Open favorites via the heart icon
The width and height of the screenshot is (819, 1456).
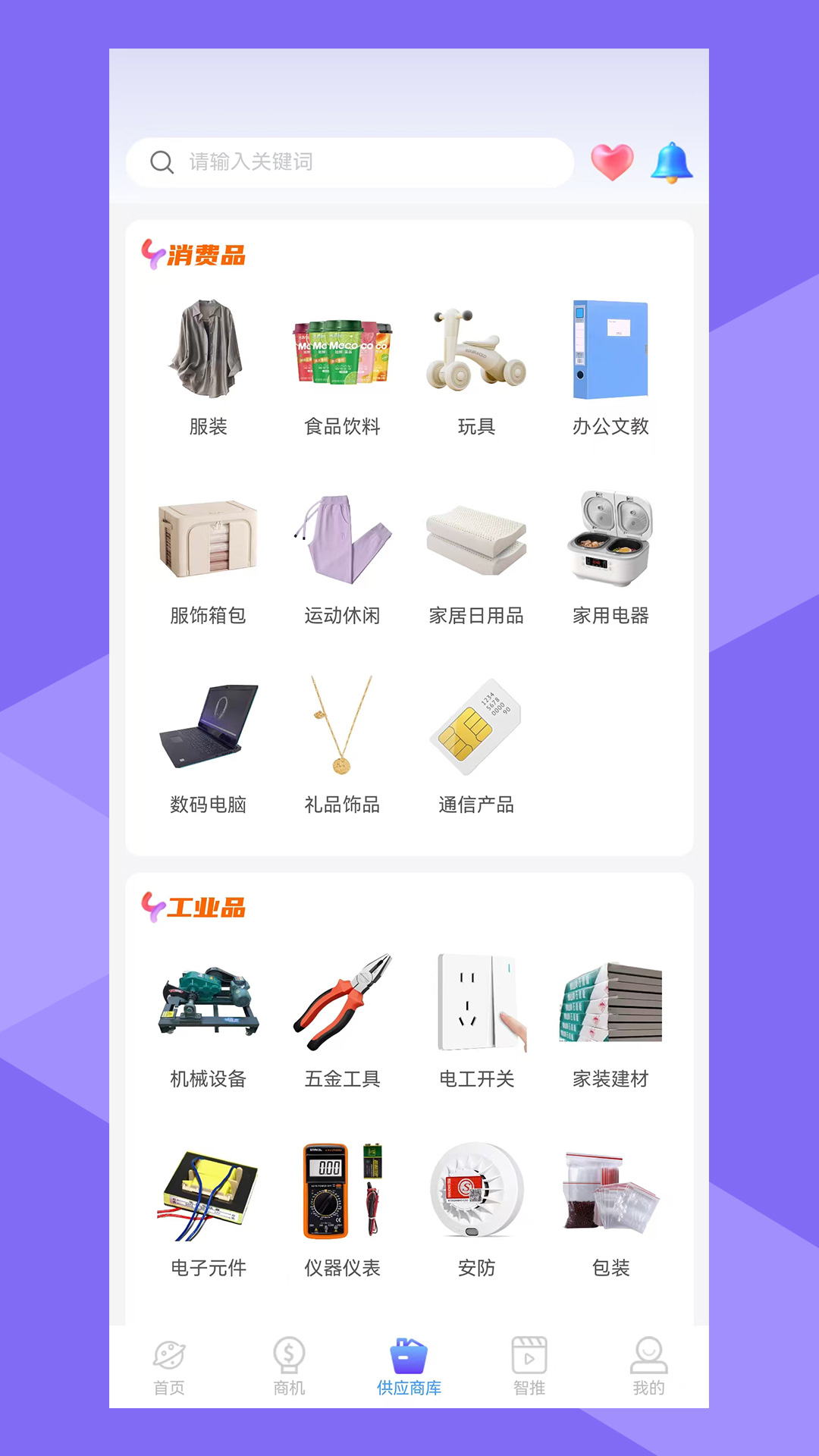click(611, 160)
